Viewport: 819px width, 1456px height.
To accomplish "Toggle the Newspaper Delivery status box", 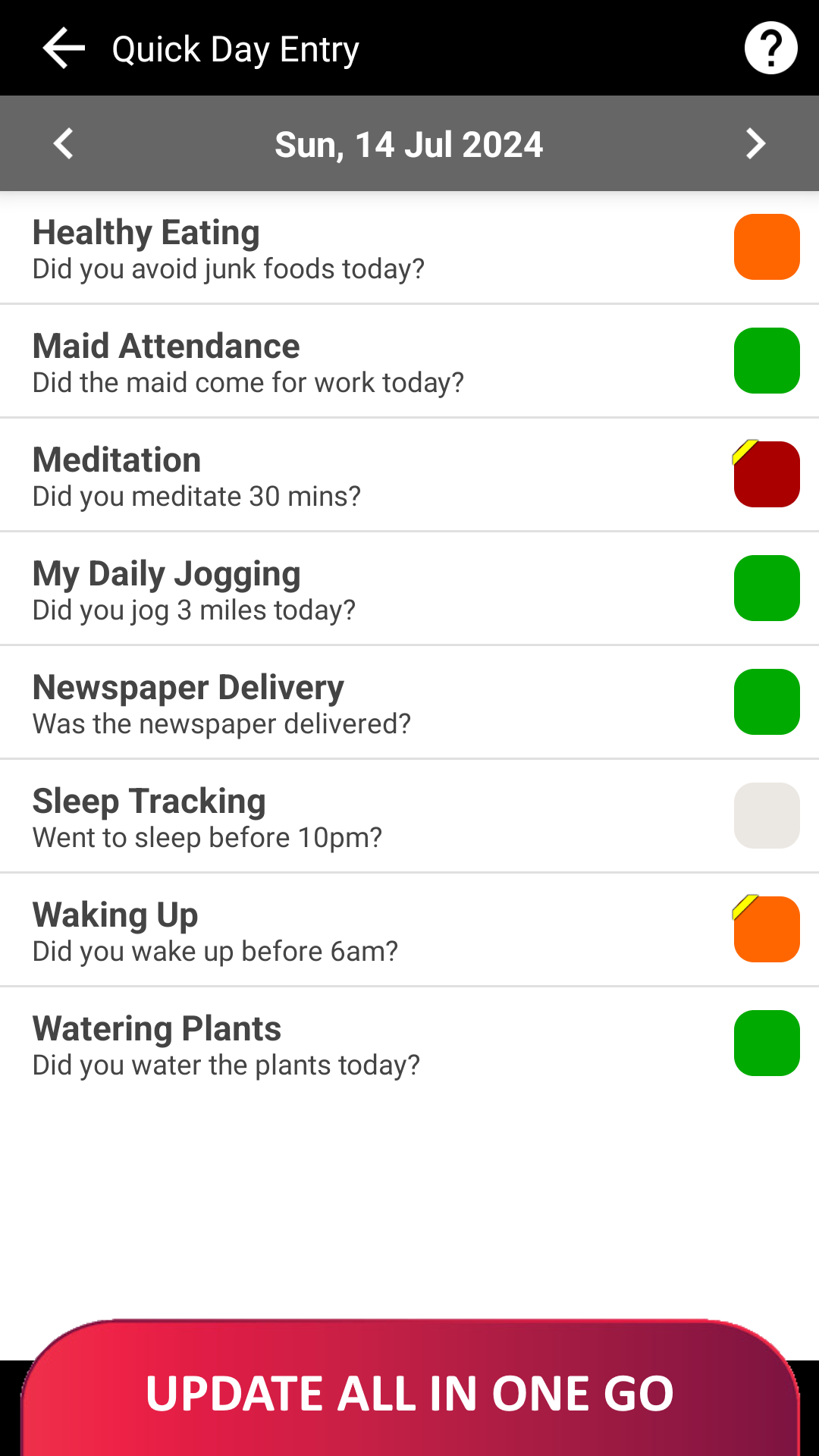I will pos(767,702).
